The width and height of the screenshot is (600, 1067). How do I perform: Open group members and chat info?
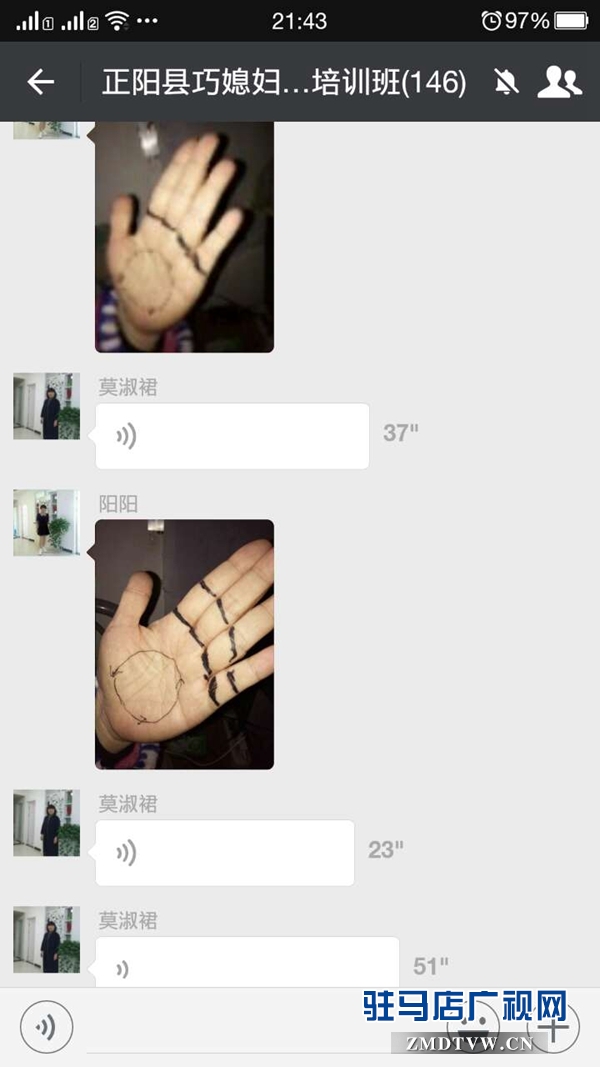point(558,82)
